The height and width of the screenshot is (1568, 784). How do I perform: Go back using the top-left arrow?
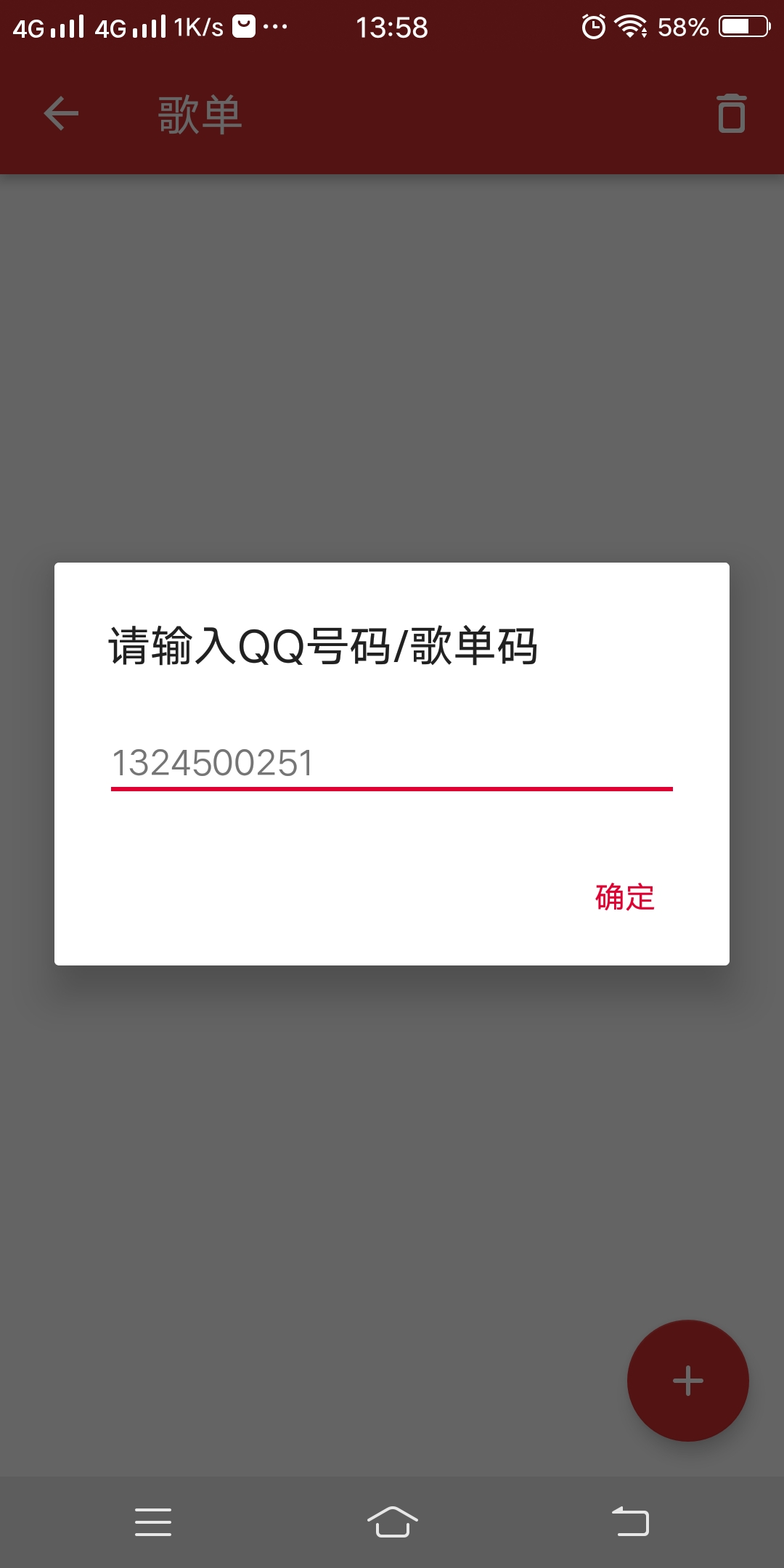[61, 114]
